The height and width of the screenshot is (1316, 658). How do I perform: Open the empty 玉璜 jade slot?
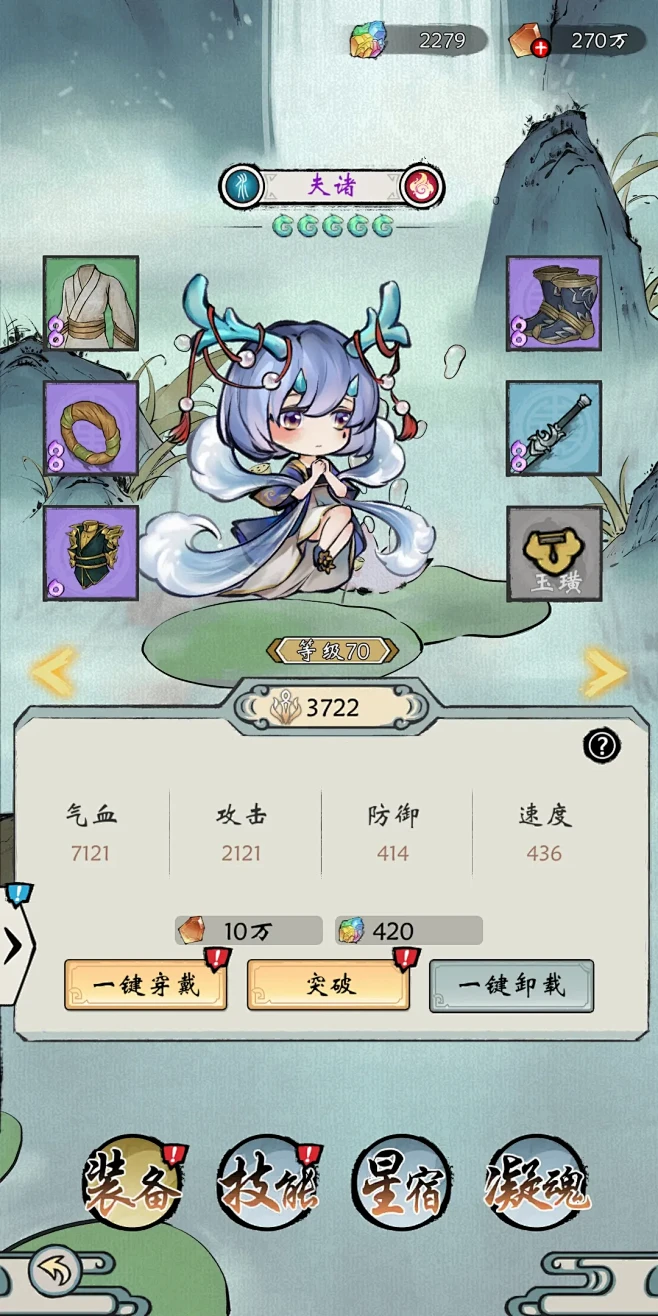point(554,552)
